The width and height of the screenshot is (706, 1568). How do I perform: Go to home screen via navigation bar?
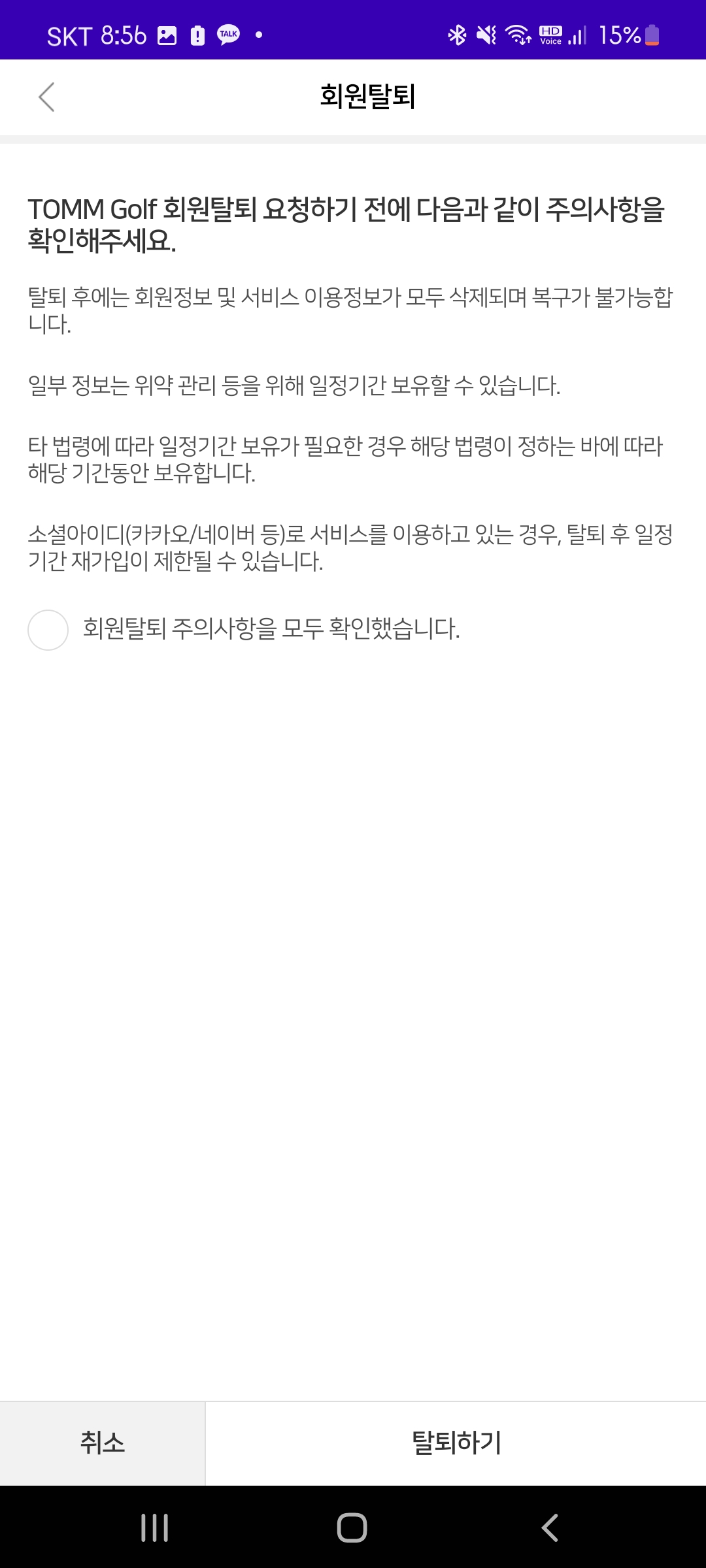(352, 1527)
